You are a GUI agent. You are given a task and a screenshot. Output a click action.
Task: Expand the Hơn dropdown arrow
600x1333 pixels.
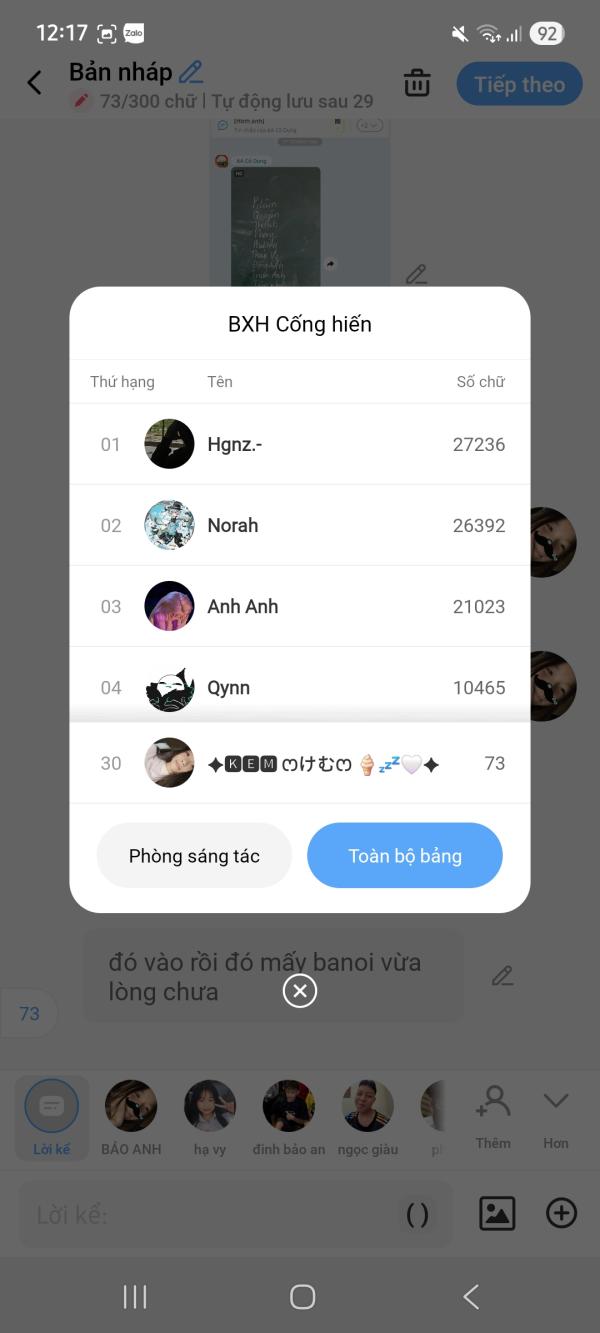click(556, 1115)
